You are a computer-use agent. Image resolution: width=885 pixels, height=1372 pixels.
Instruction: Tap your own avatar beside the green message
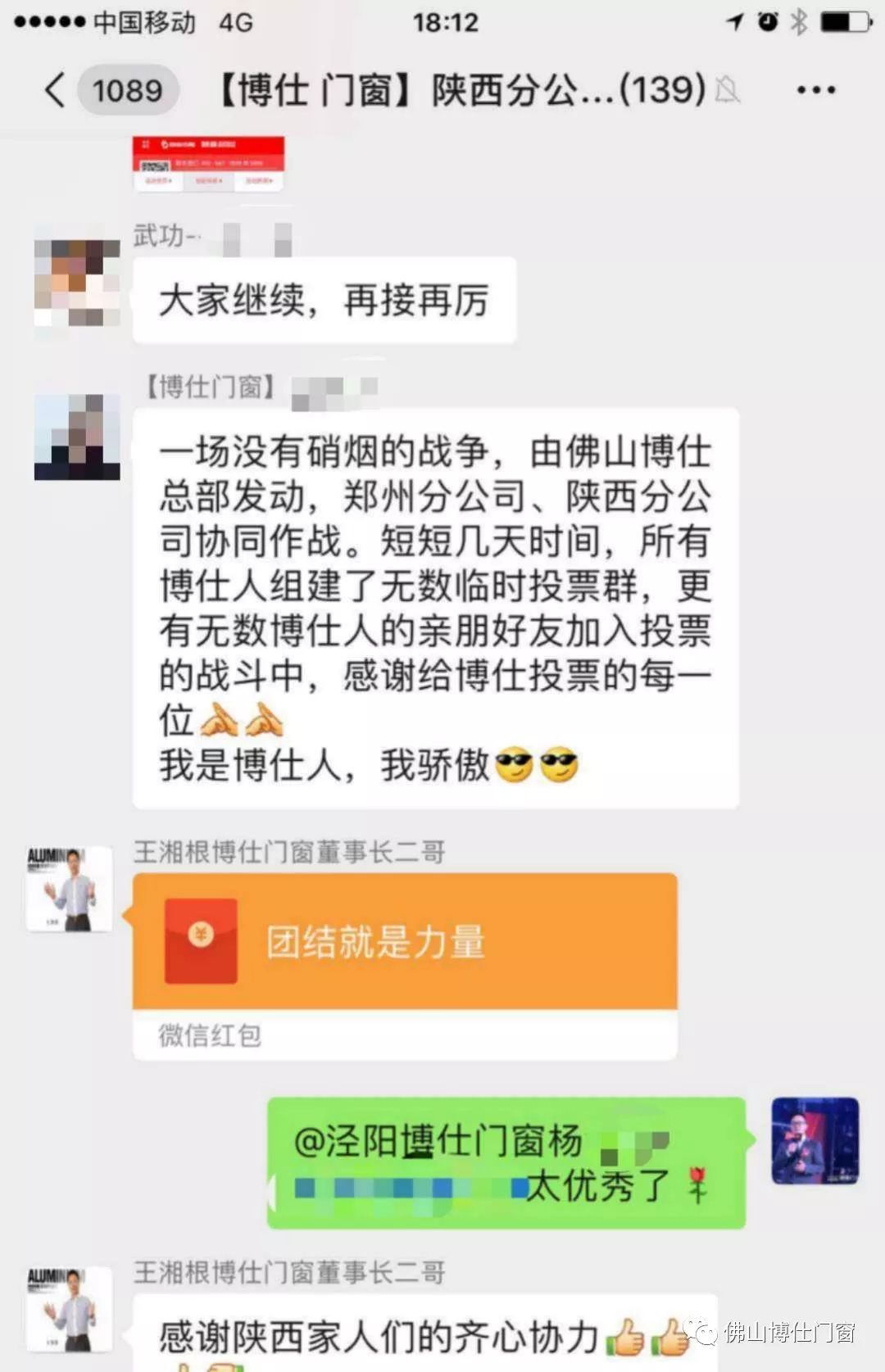coord(815,1141)
